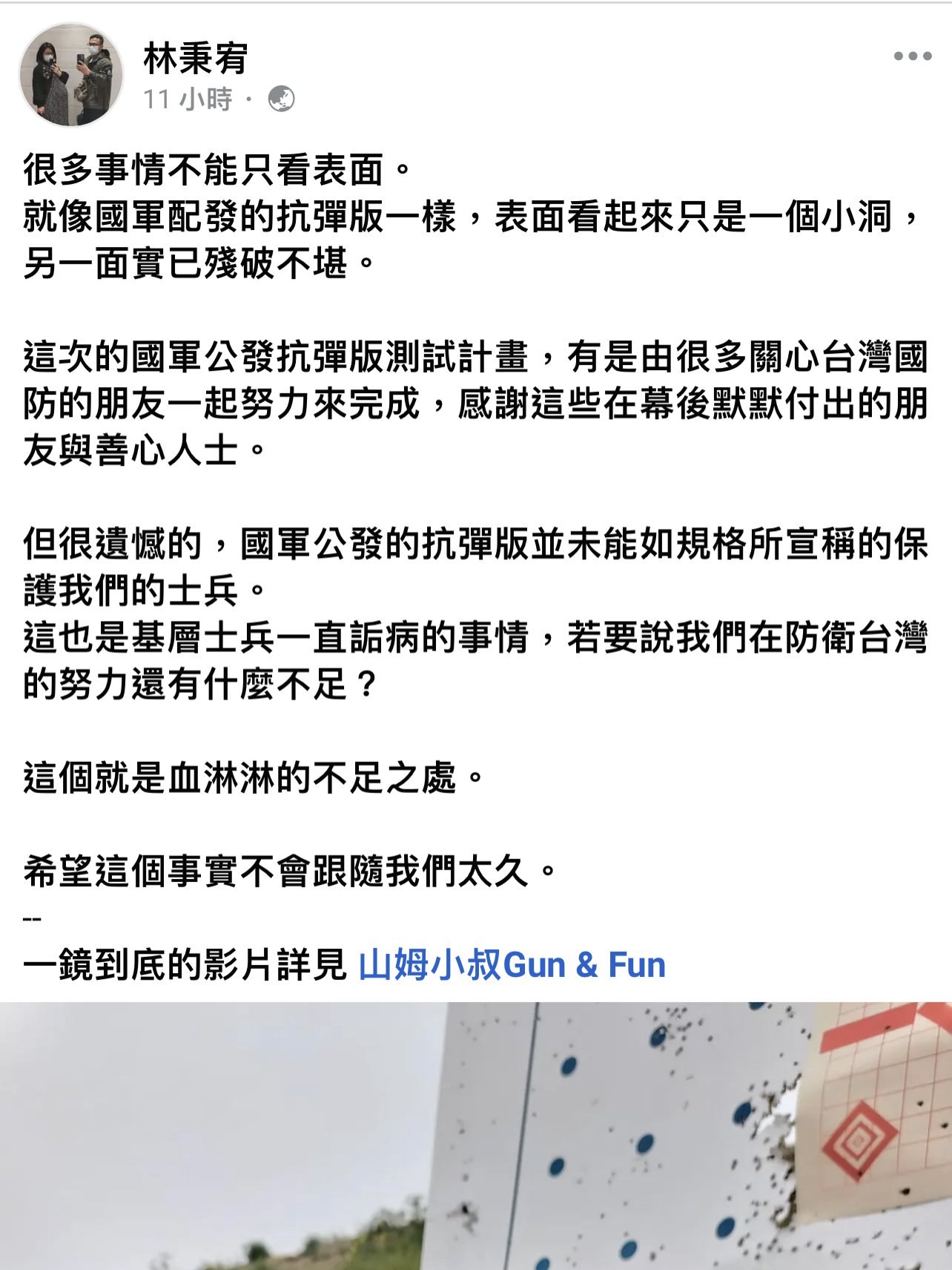
Task: Open 林秉宥's profile picture
Action: pos(71,75)
